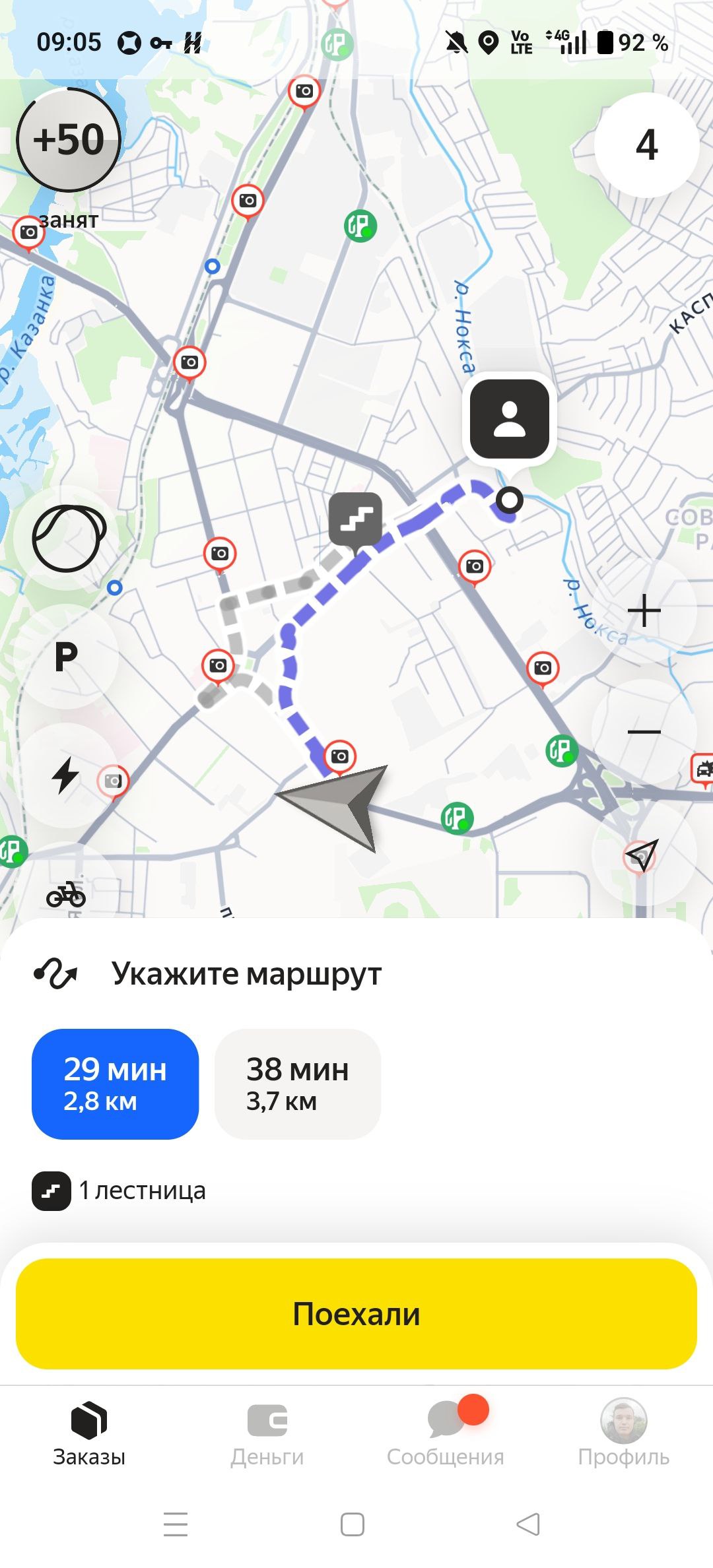Toggle the parking layer P button
This screenshot has width=713, height=1568.
[66, 657]
